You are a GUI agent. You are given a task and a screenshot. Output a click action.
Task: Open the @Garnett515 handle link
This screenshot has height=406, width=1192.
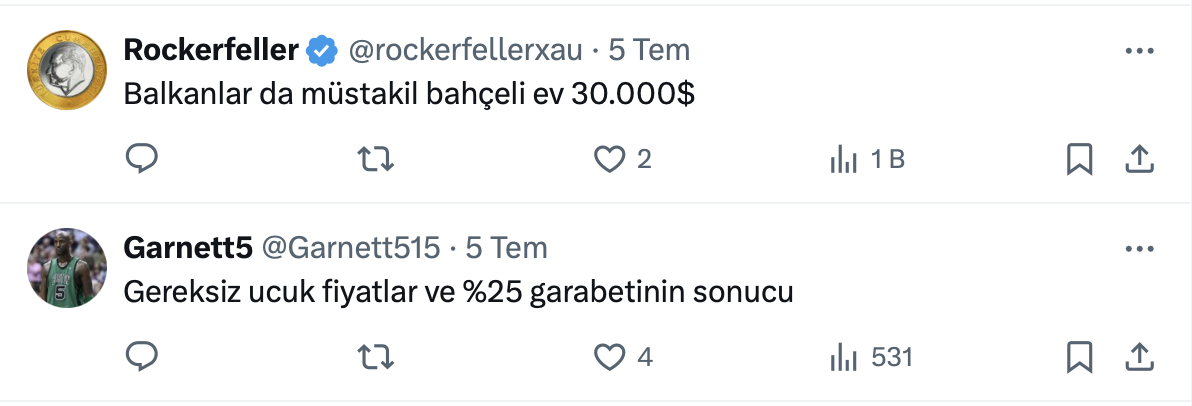tap(350, 247)
